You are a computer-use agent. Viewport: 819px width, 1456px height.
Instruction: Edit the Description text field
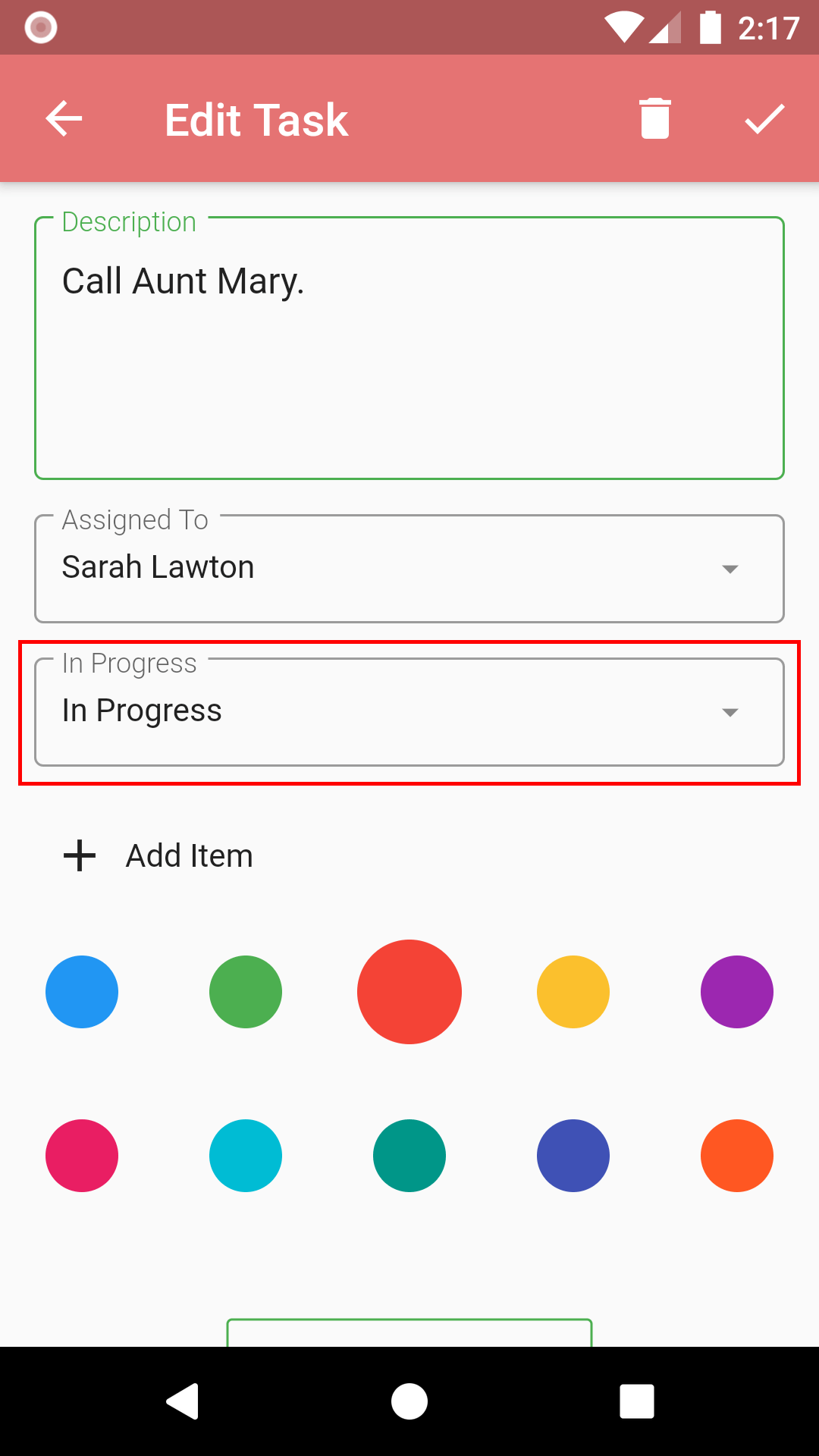click(409, 349)
